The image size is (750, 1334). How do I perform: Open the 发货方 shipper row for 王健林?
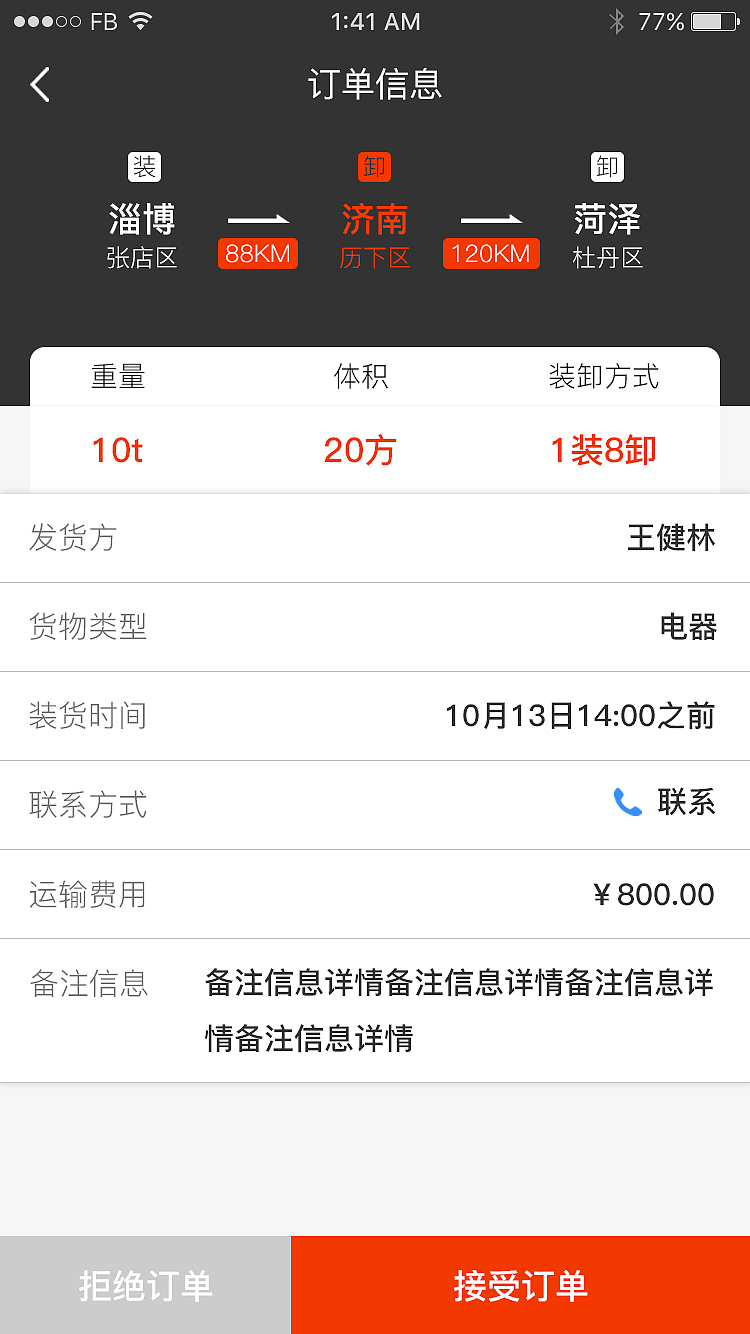(375, 538)
